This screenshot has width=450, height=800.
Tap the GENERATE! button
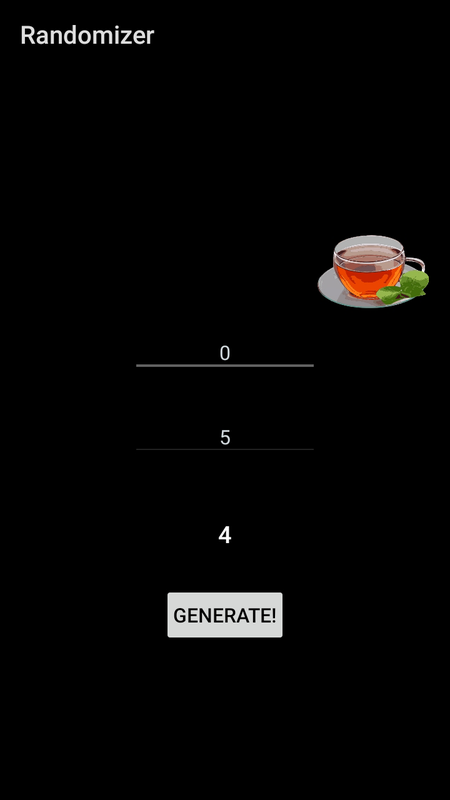pos(224,615)
